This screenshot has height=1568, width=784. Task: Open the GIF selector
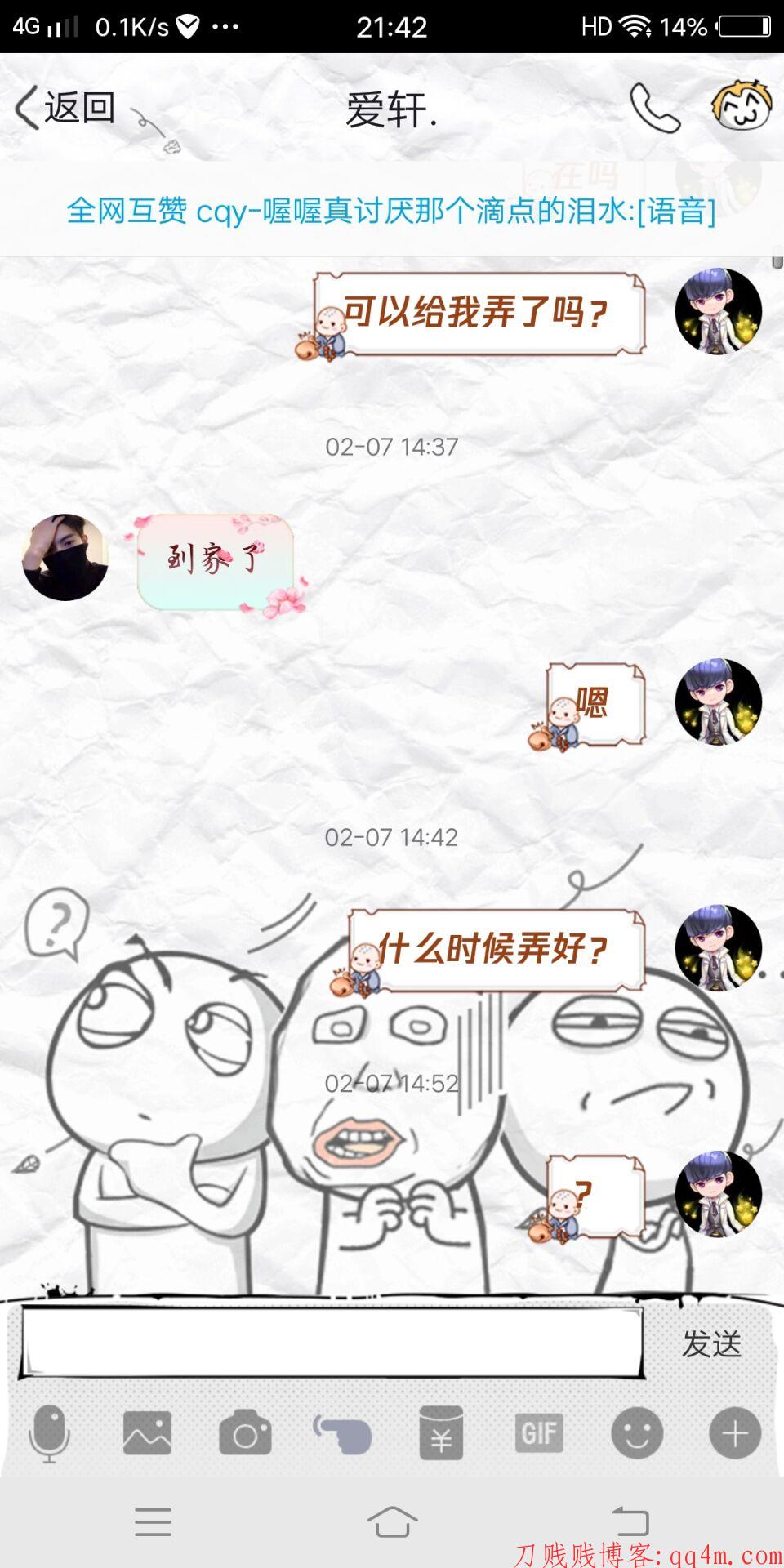[x=539, y=1433]
